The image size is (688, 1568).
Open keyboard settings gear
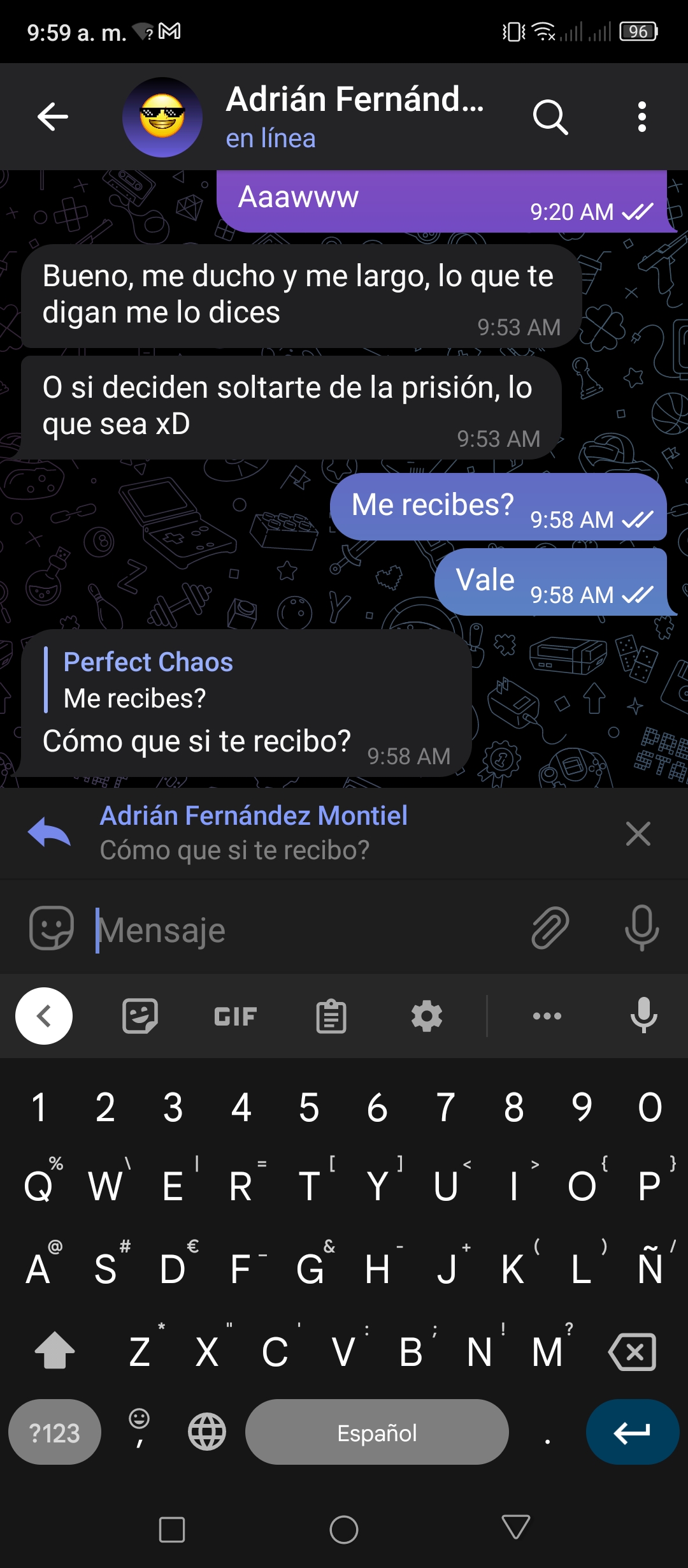[x=427, y=1016]
